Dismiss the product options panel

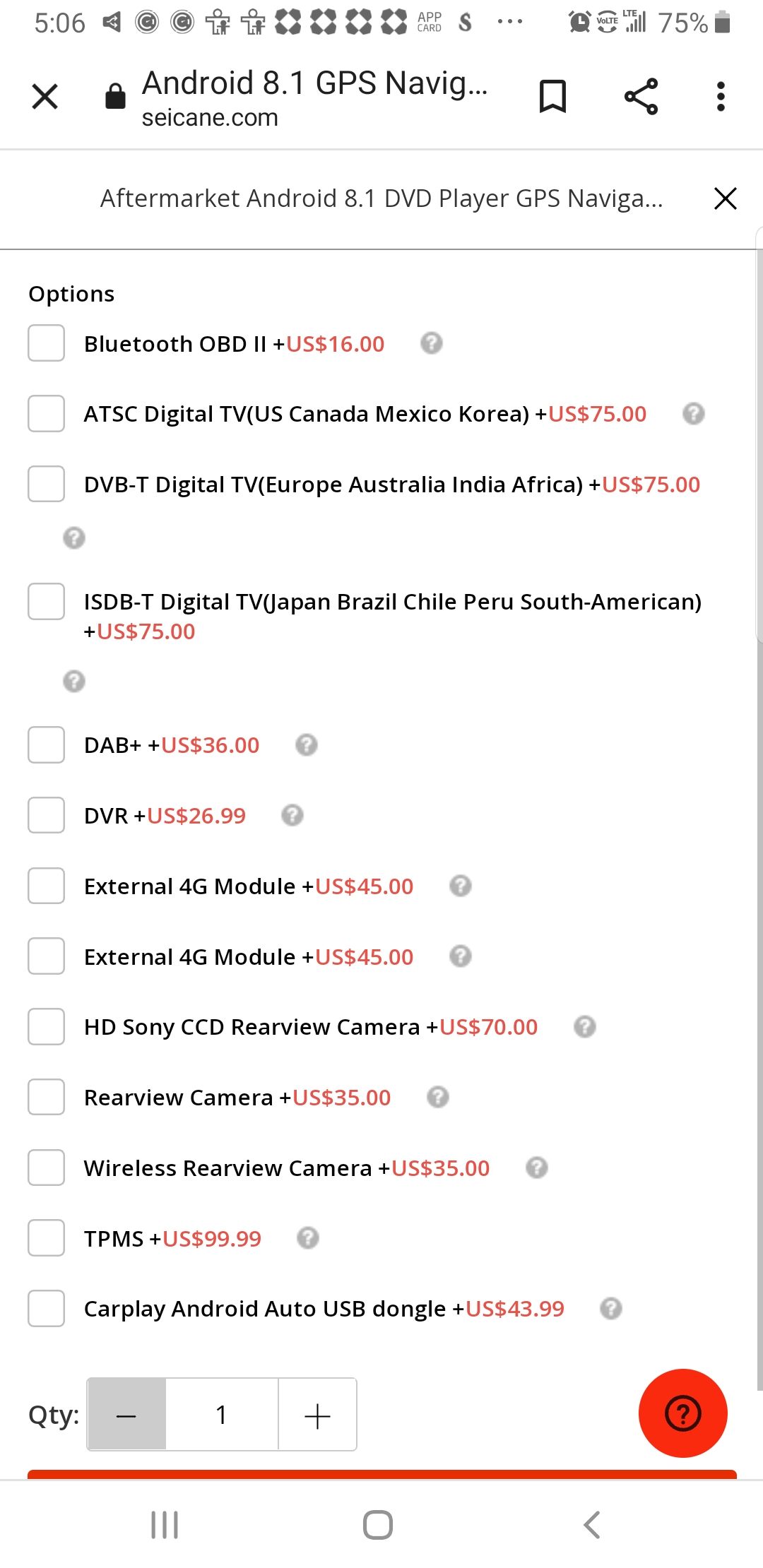(x=726, y=198)
